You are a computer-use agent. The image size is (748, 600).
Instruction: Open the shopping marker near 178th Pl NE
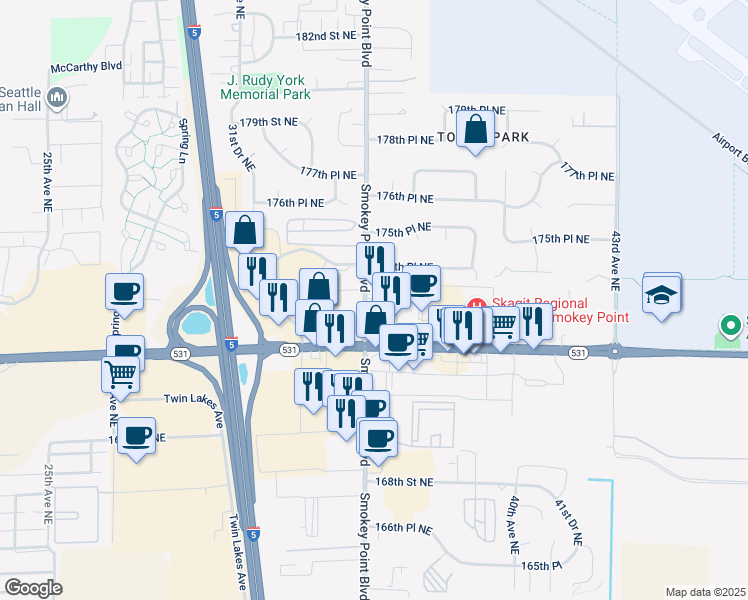[476, 130]
